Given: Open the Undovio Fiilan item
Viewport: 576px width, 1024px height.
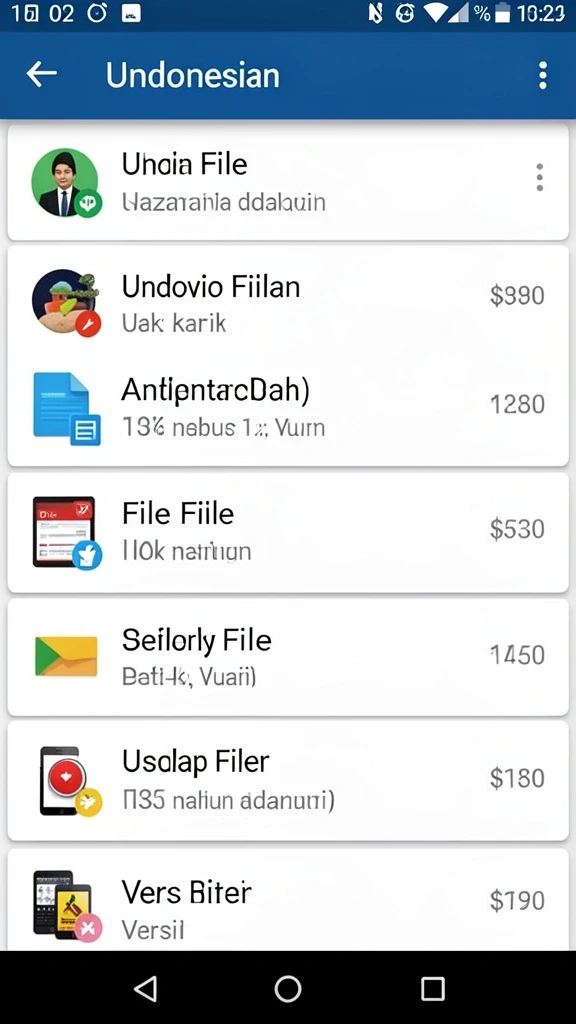Looking at the screenshot, I should click(x=288, y=303).
